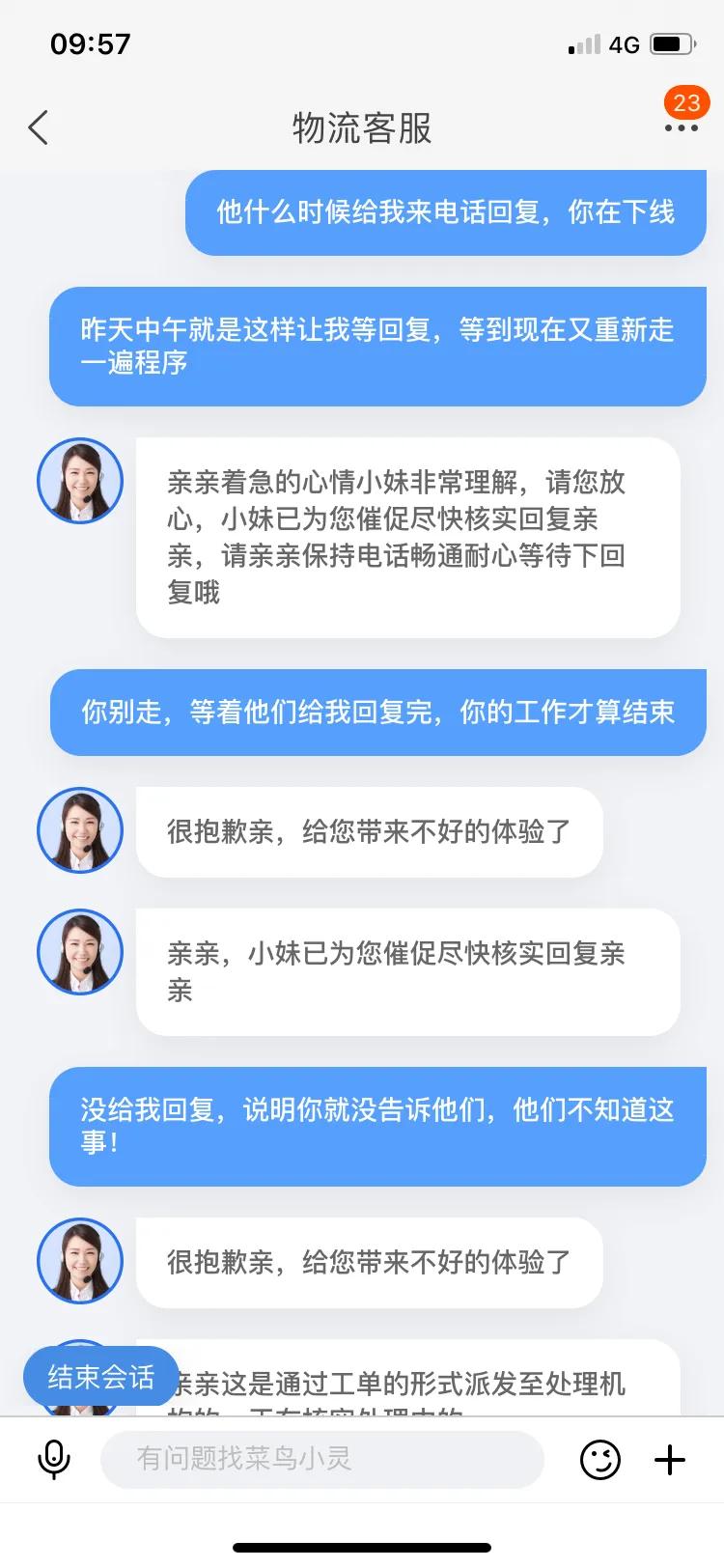Tap the back arrow to leave the chat

(39, 126)
